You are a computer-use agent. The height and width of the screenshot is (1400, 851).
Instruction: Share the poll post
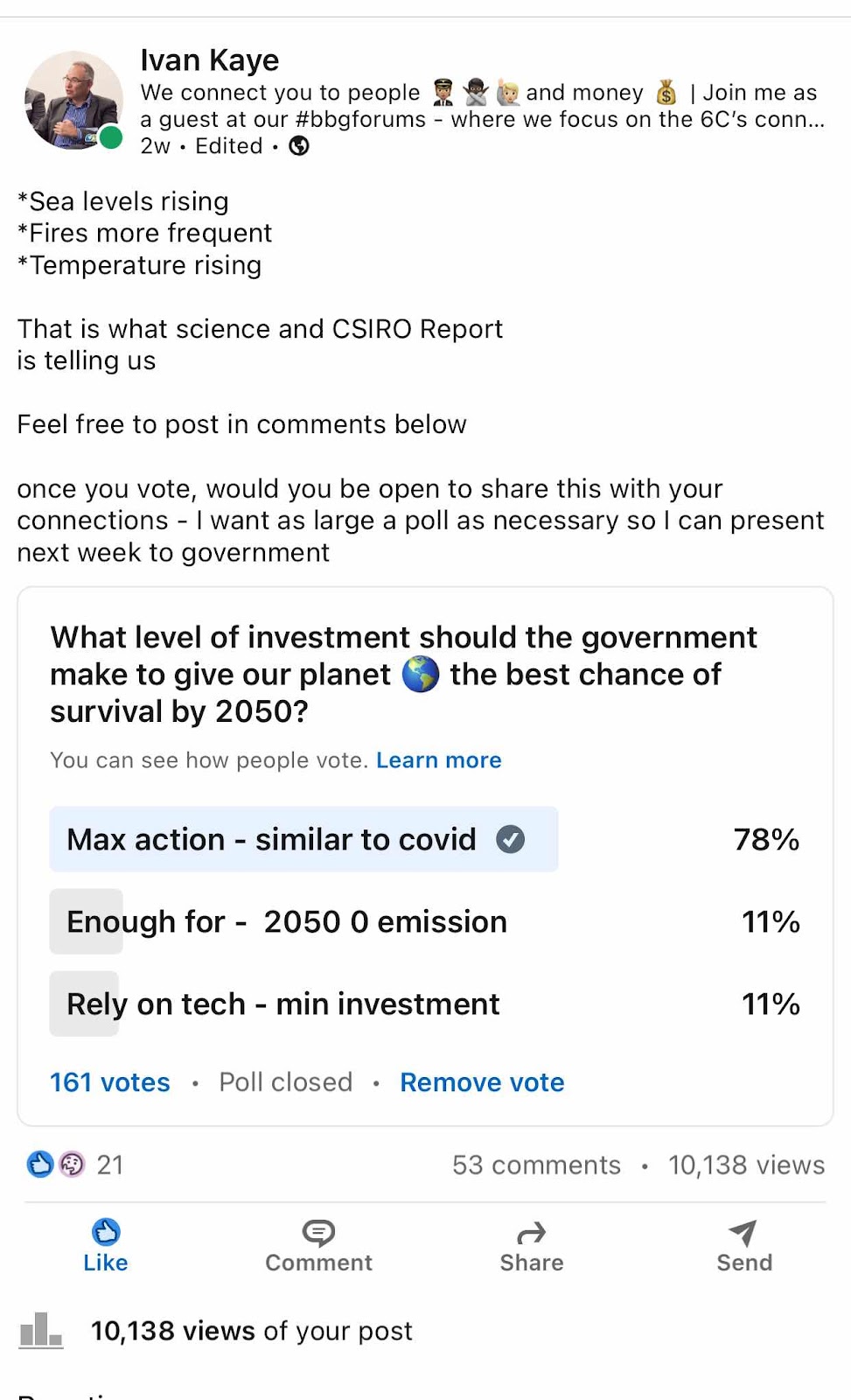point(532,1246)
